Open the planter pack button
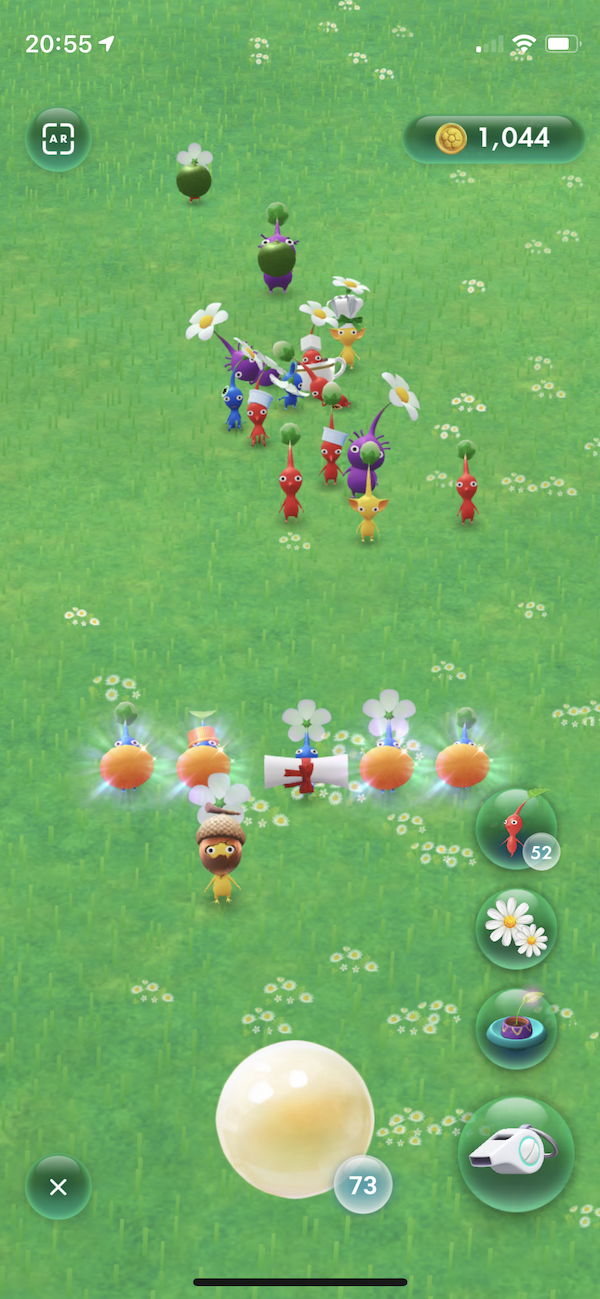Image resolution: width=600 pixels, height=1299 pixels. 516,1027
